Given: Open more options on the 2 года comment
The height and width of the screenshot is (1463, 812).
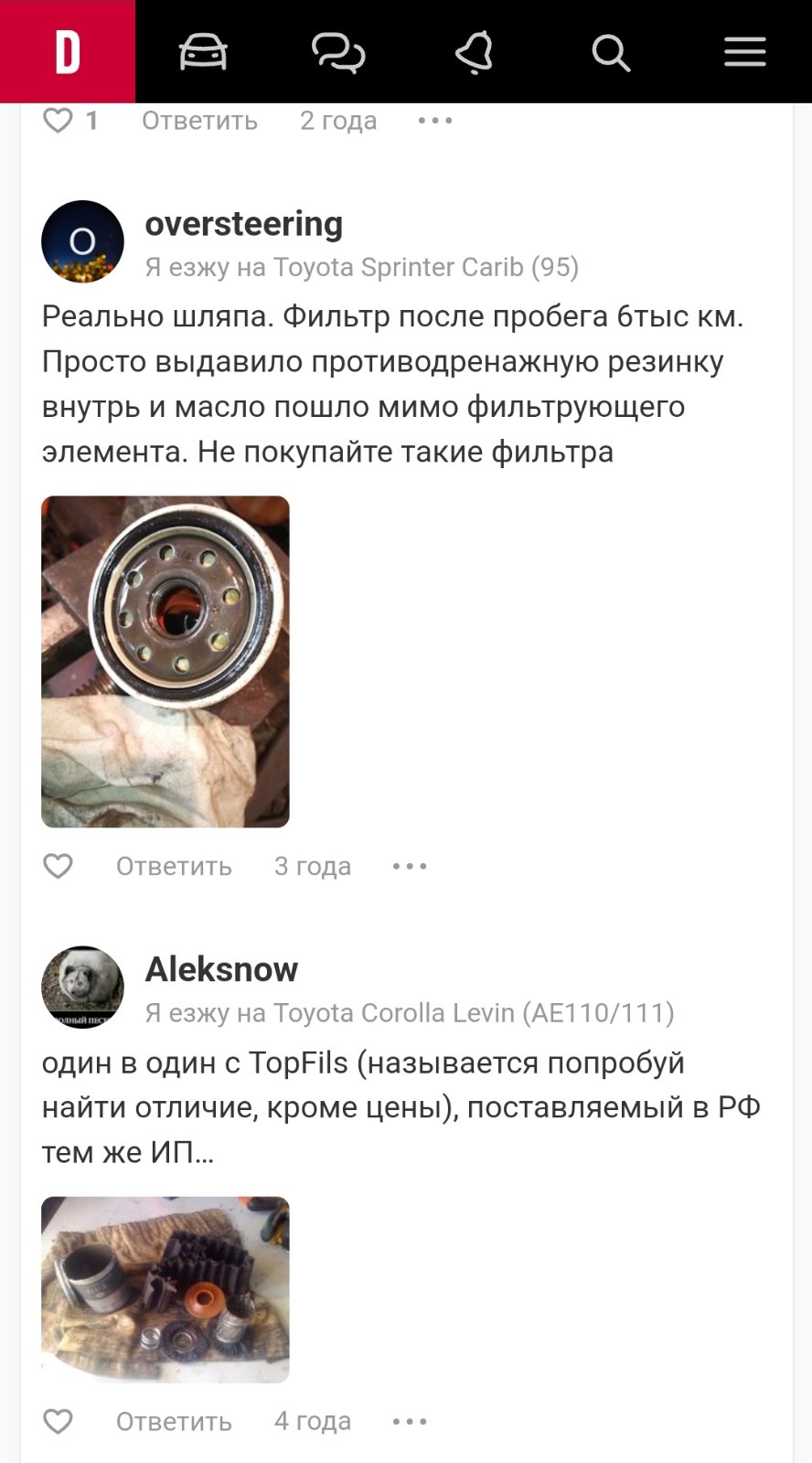Looking at the screenshot, I should tap(435, 120).
